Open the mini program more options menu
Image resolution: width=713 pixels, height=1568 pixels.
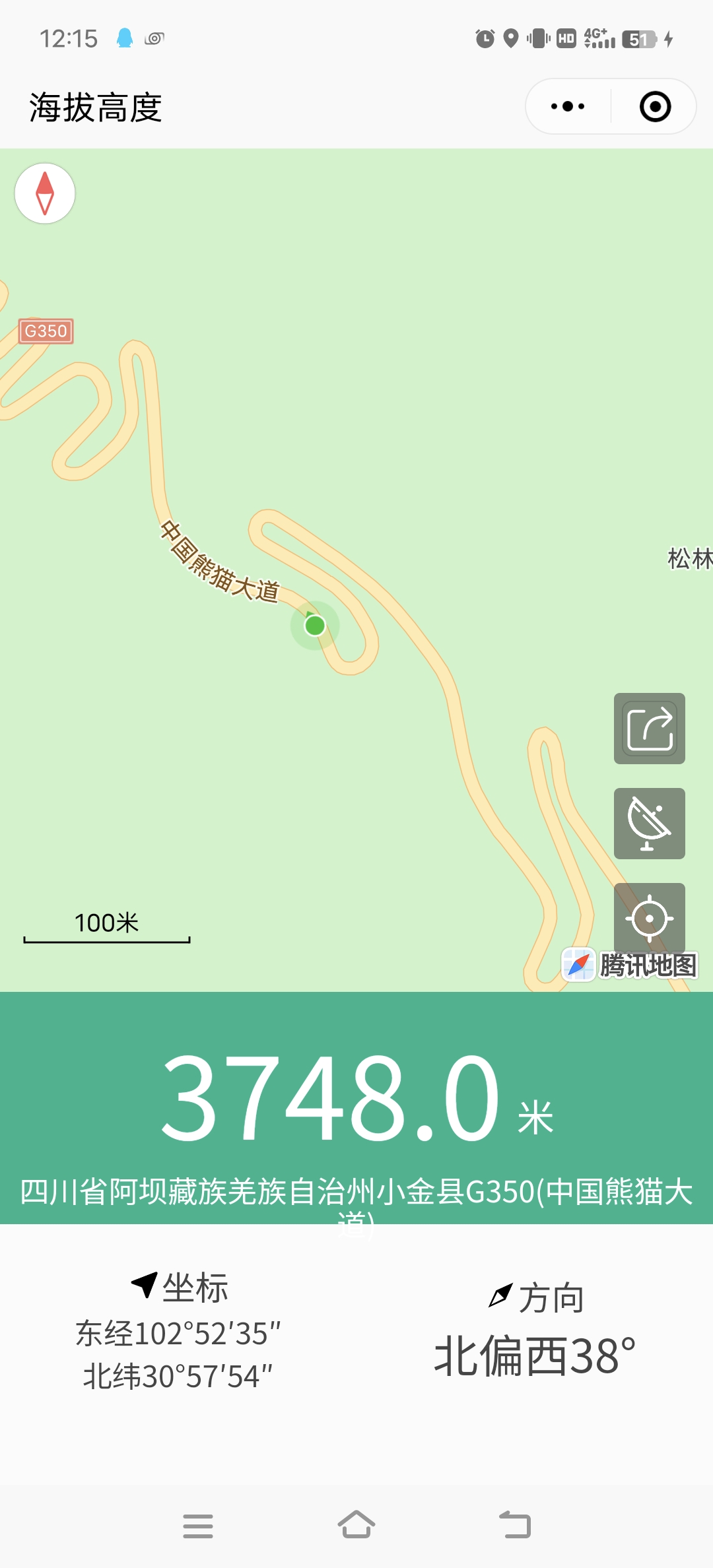click(x=567, y=106)
